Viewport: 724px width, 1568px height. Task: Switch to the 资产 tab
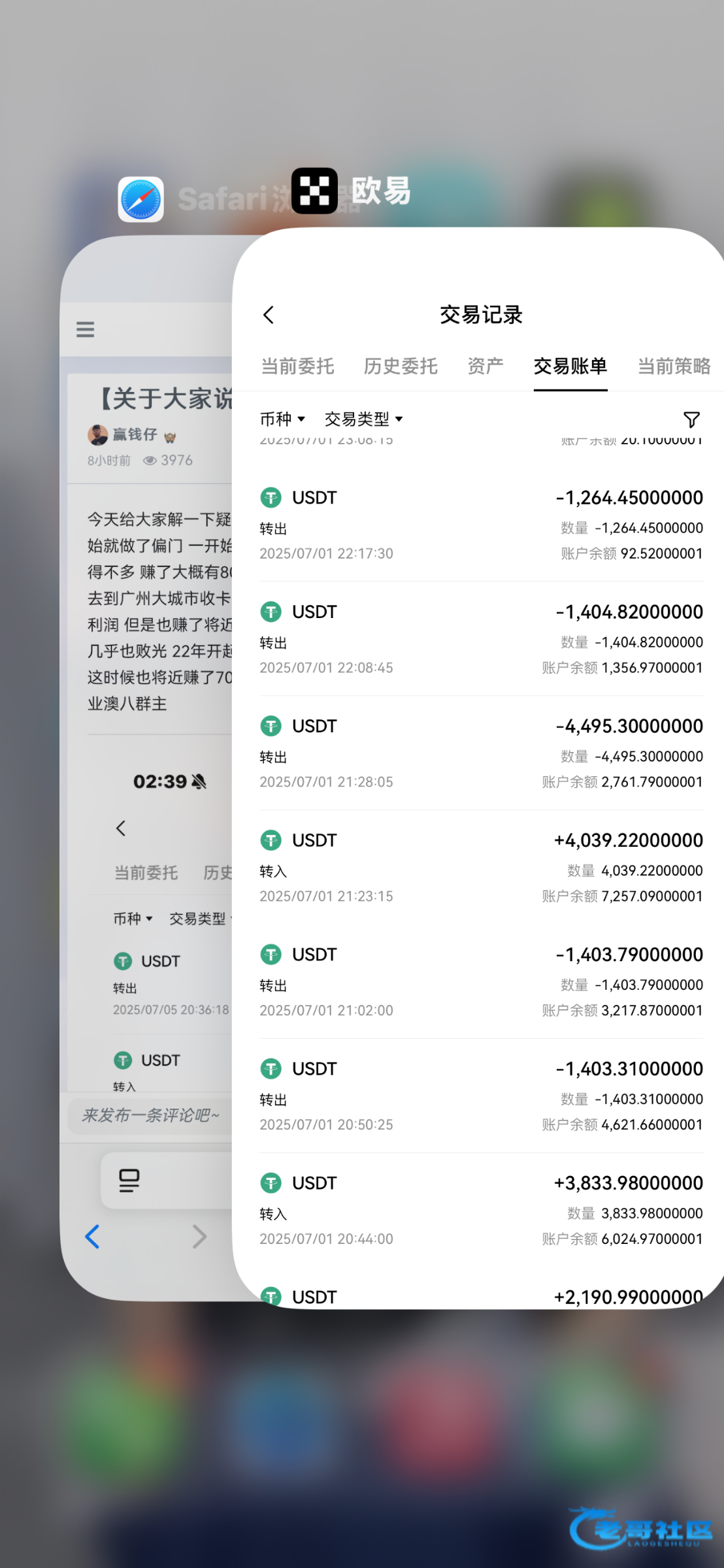click(x=485, y=366)
